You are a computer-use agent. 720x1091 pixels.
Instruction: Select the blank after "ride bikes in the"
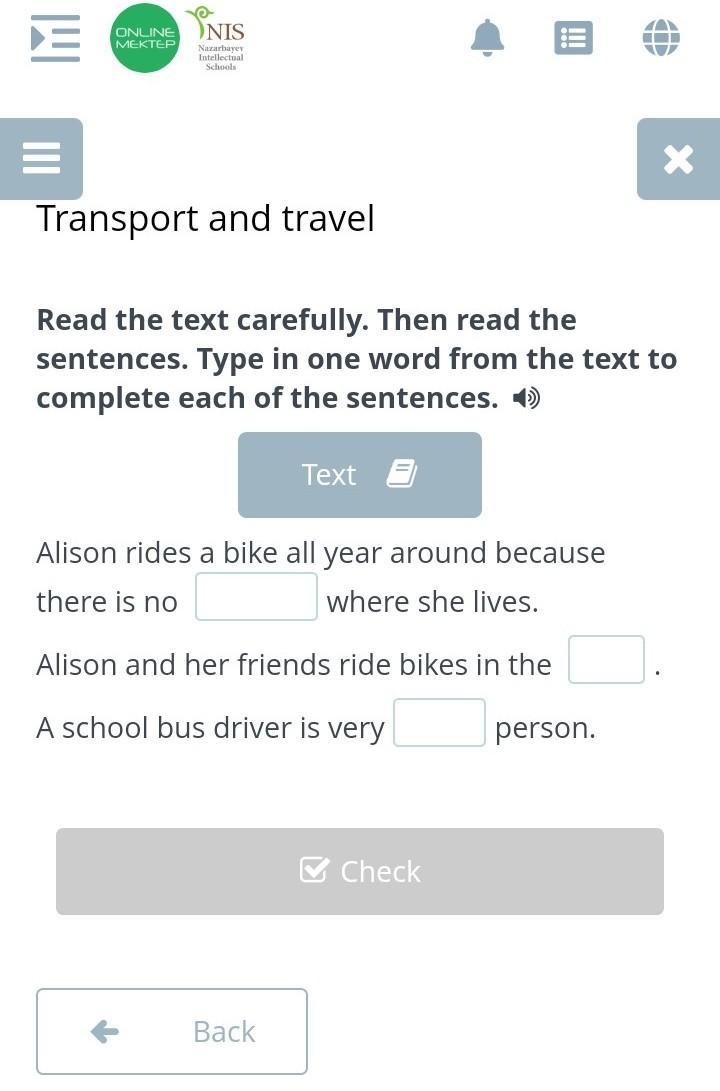point(606,660)
